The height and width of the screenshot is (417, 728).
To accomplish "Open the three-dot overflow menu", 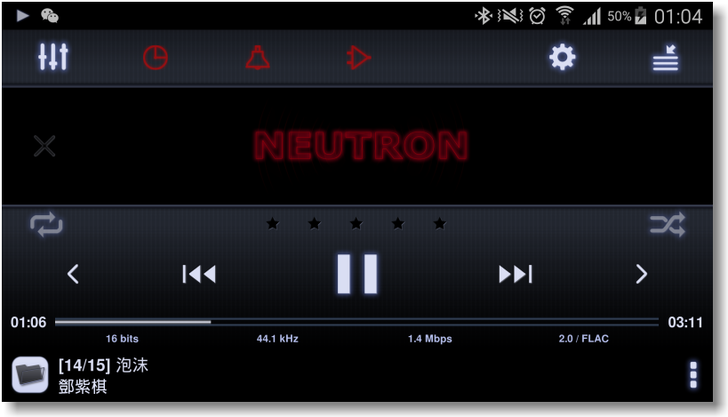I will coord(693,375).
